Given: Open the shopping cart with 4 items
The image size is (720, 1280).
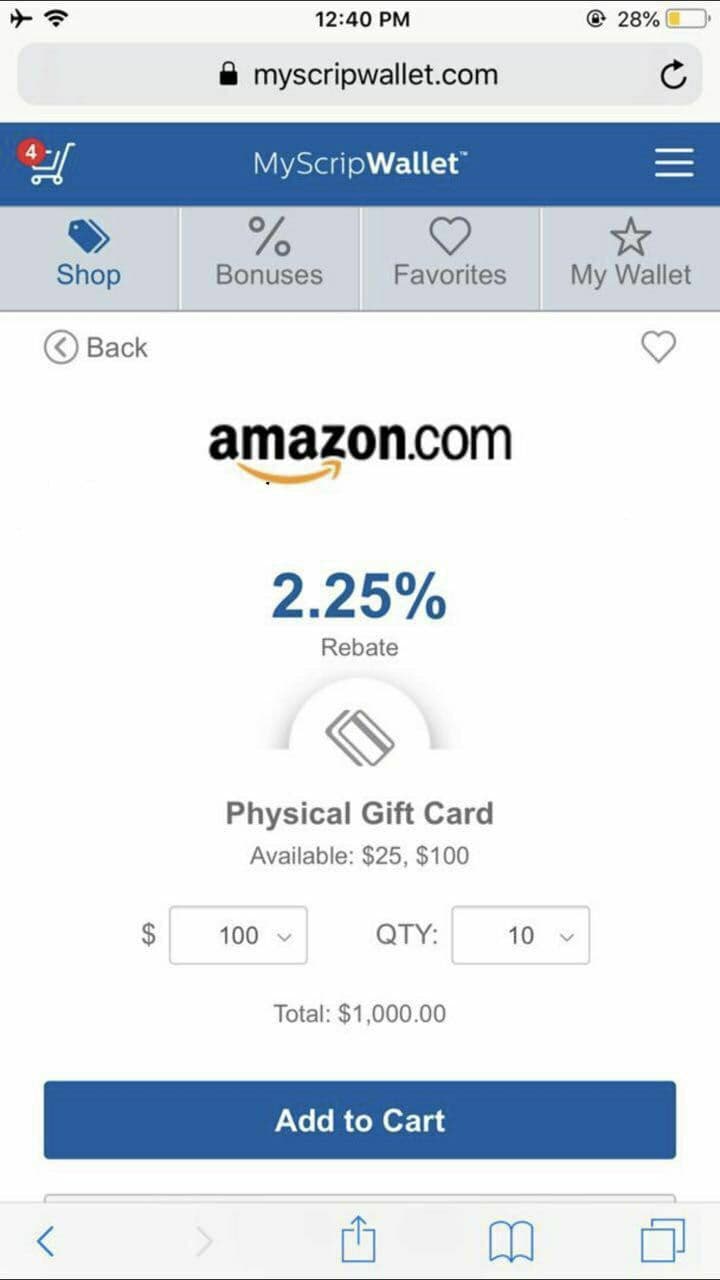Looking at the screenshot, I should pos(47,163).
